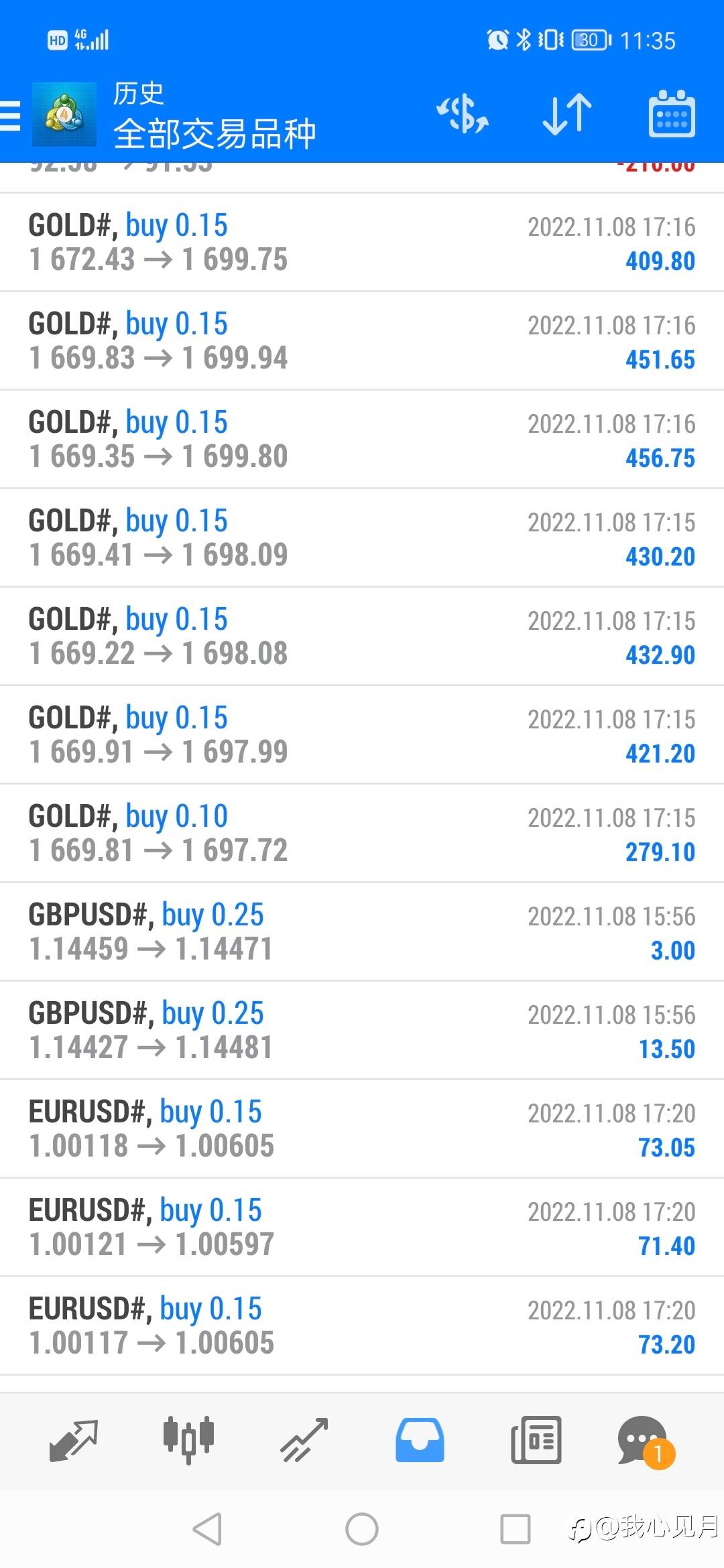Open the GOLD# trade with profit 456.75
724x1568 pixels.
coord(362,440)
